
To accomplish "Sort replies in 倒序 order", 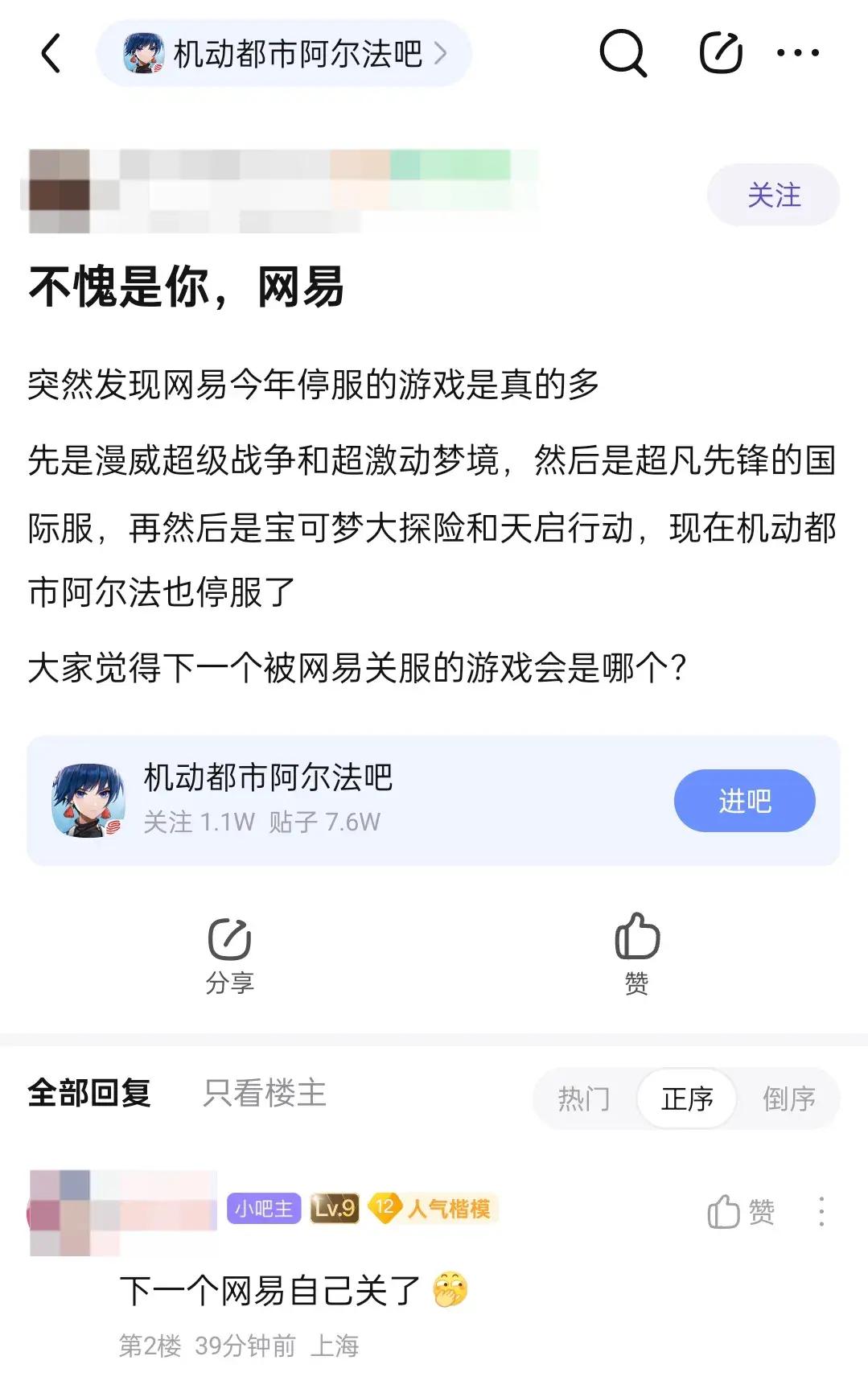I will pos(788,1099).
